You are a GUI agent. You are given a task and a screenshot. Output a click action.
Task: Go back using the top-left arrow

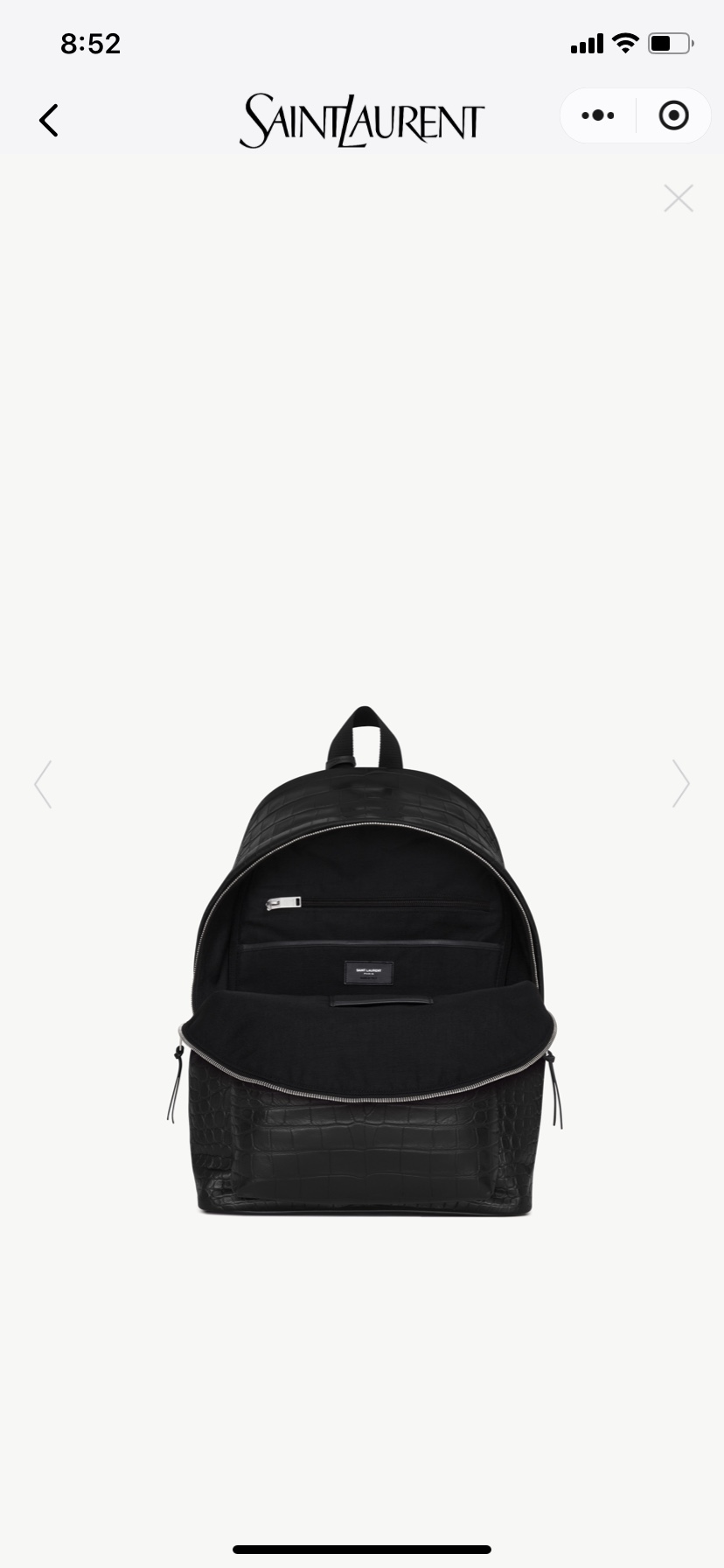pos(49,121)
